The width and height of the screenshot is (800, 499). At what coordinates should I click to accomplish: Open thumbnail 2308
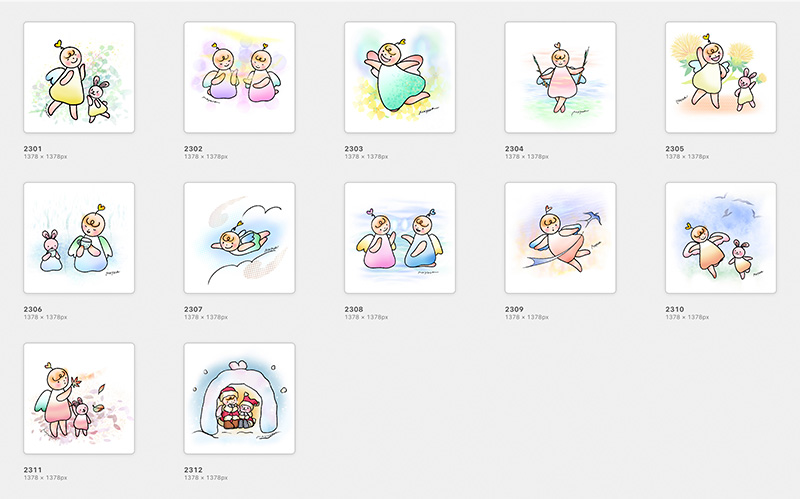400,238
